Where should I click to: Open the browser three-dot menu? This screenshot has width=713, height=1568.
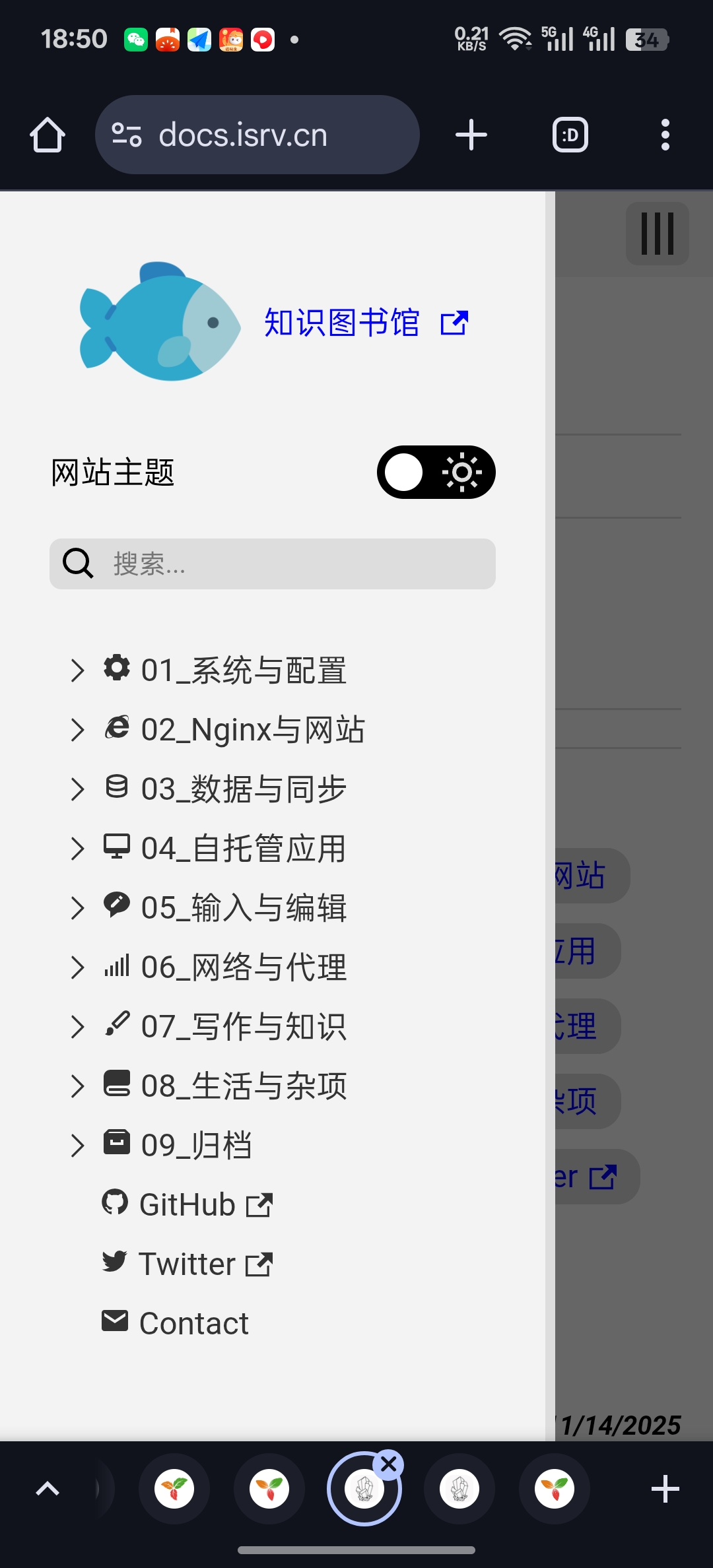click(665, 134)
